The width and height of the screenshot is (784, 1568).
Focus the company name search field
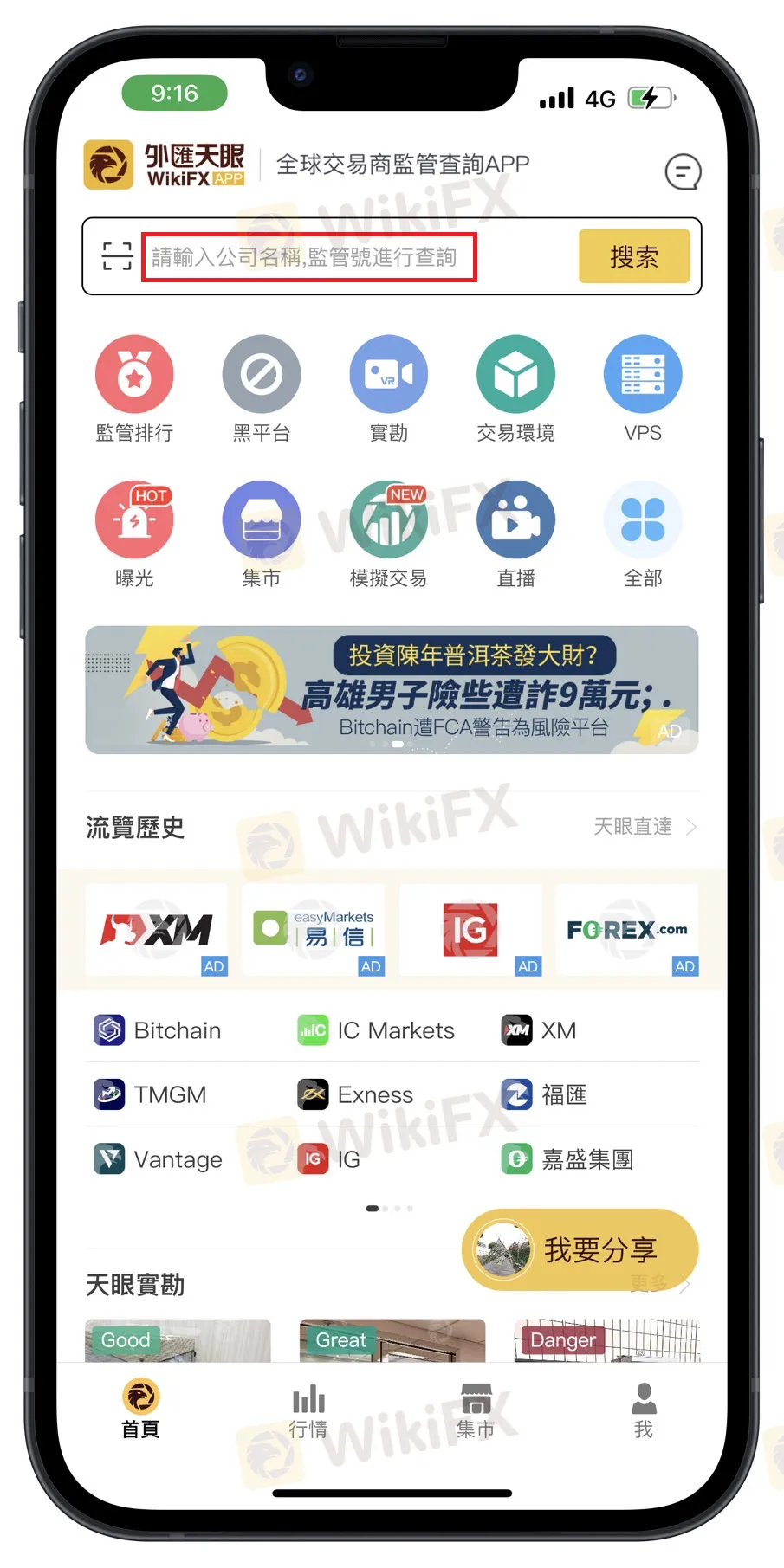pos(309,257)
